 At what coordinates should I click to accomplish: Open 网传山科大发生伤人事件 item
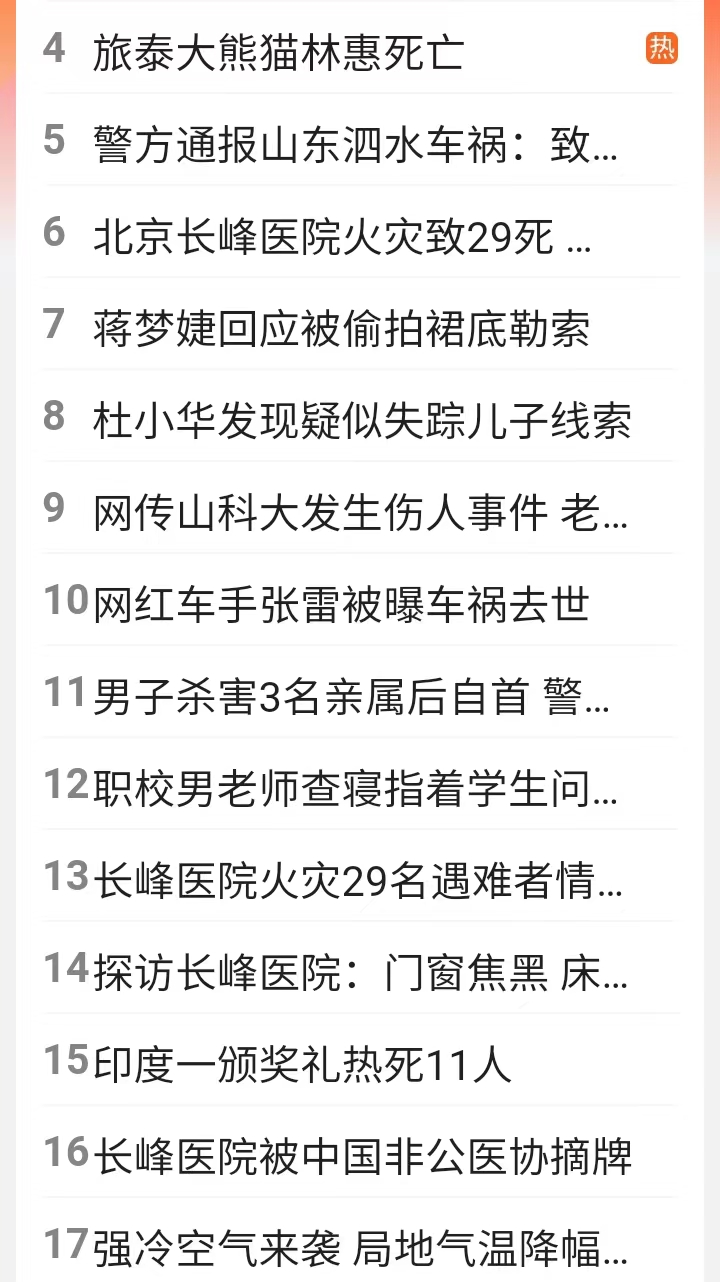tap(360, 511)
